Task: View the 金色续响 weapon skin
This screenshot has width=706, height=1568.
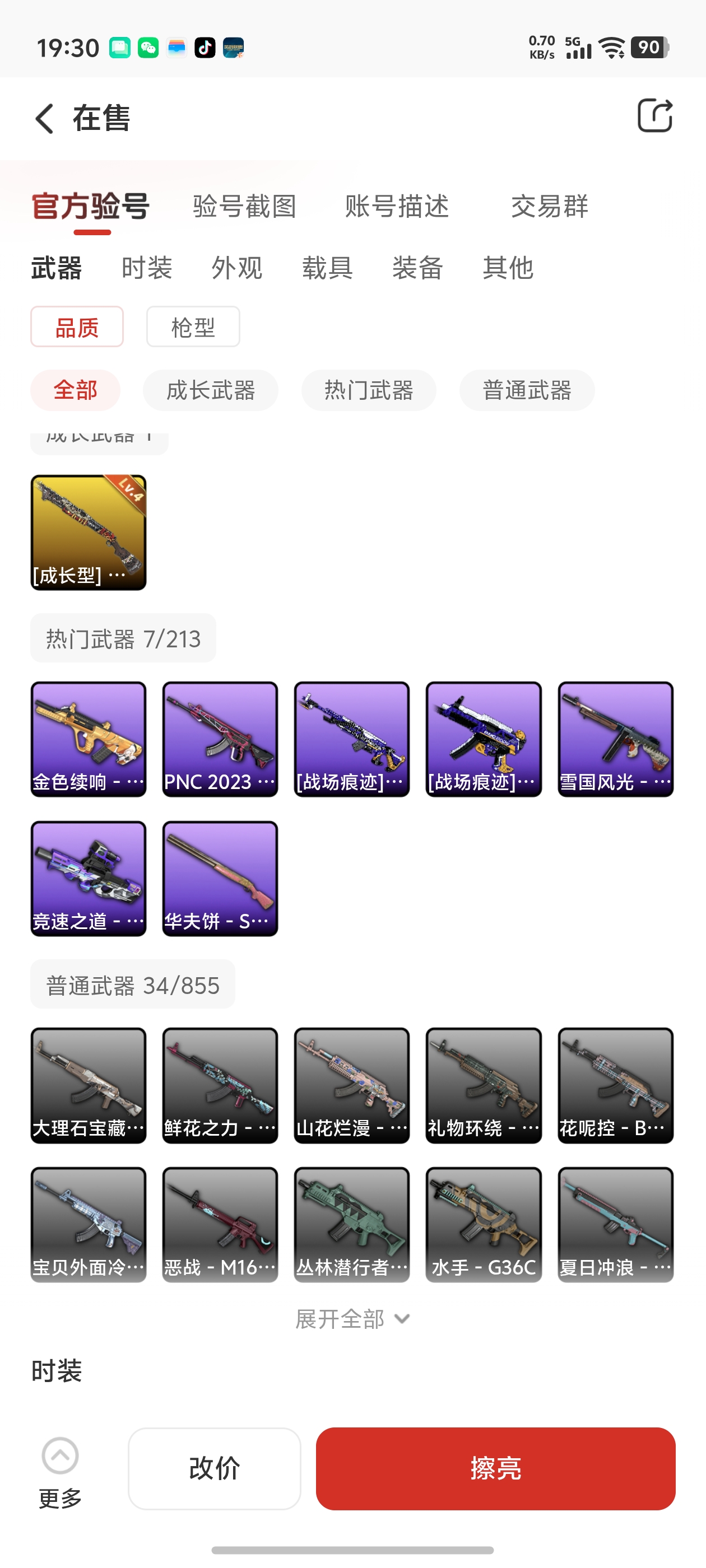Action: [x=89, y=739]
